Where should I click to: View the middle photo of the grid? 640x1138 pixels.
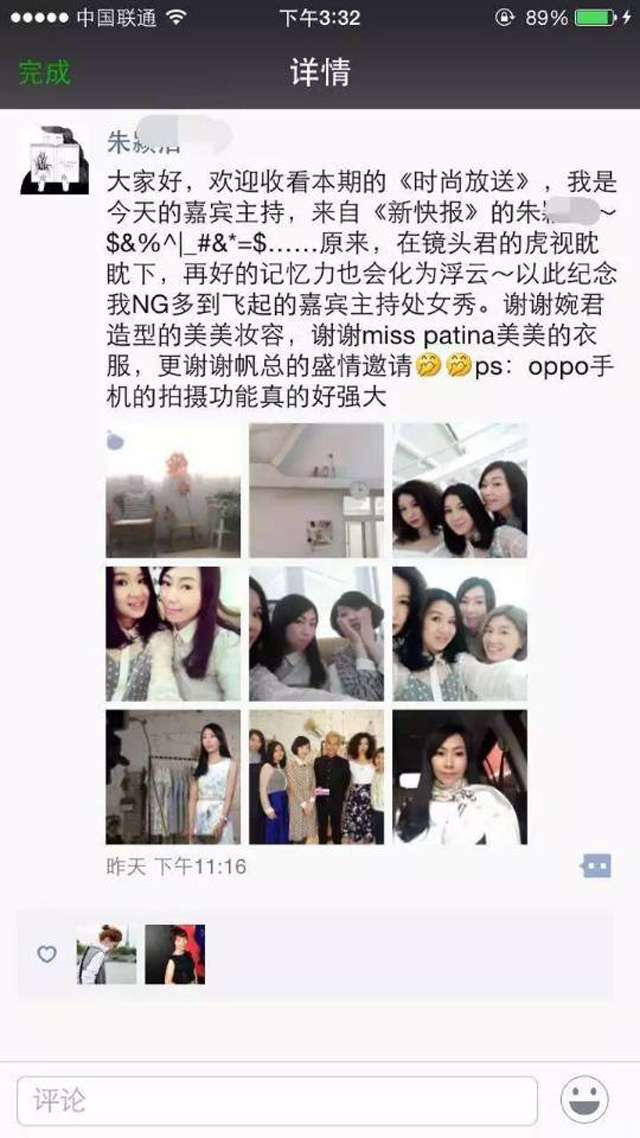316,633
